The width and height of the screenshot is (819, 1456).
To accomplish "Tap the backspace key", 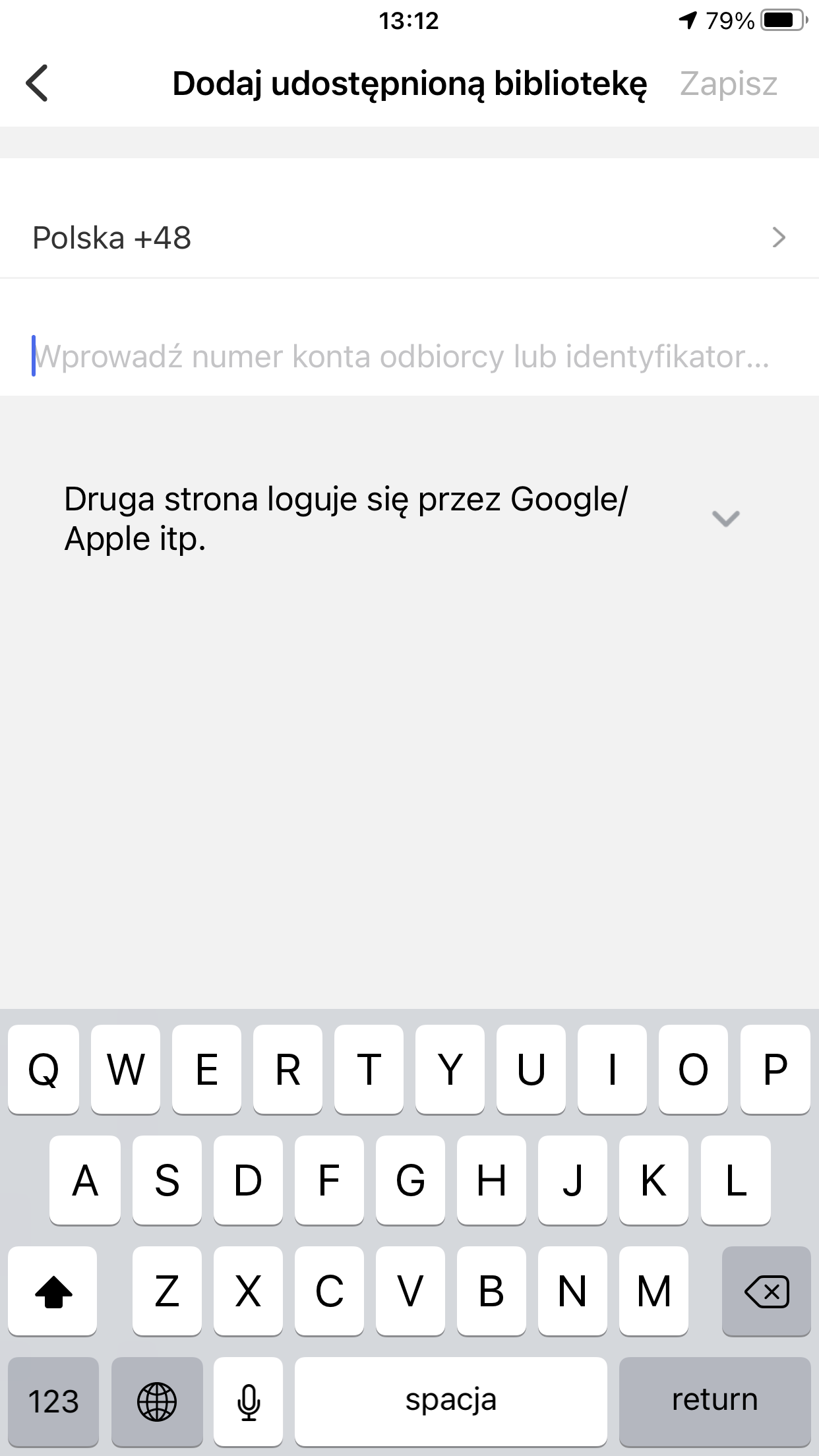I will click(x=766, y=1291).
